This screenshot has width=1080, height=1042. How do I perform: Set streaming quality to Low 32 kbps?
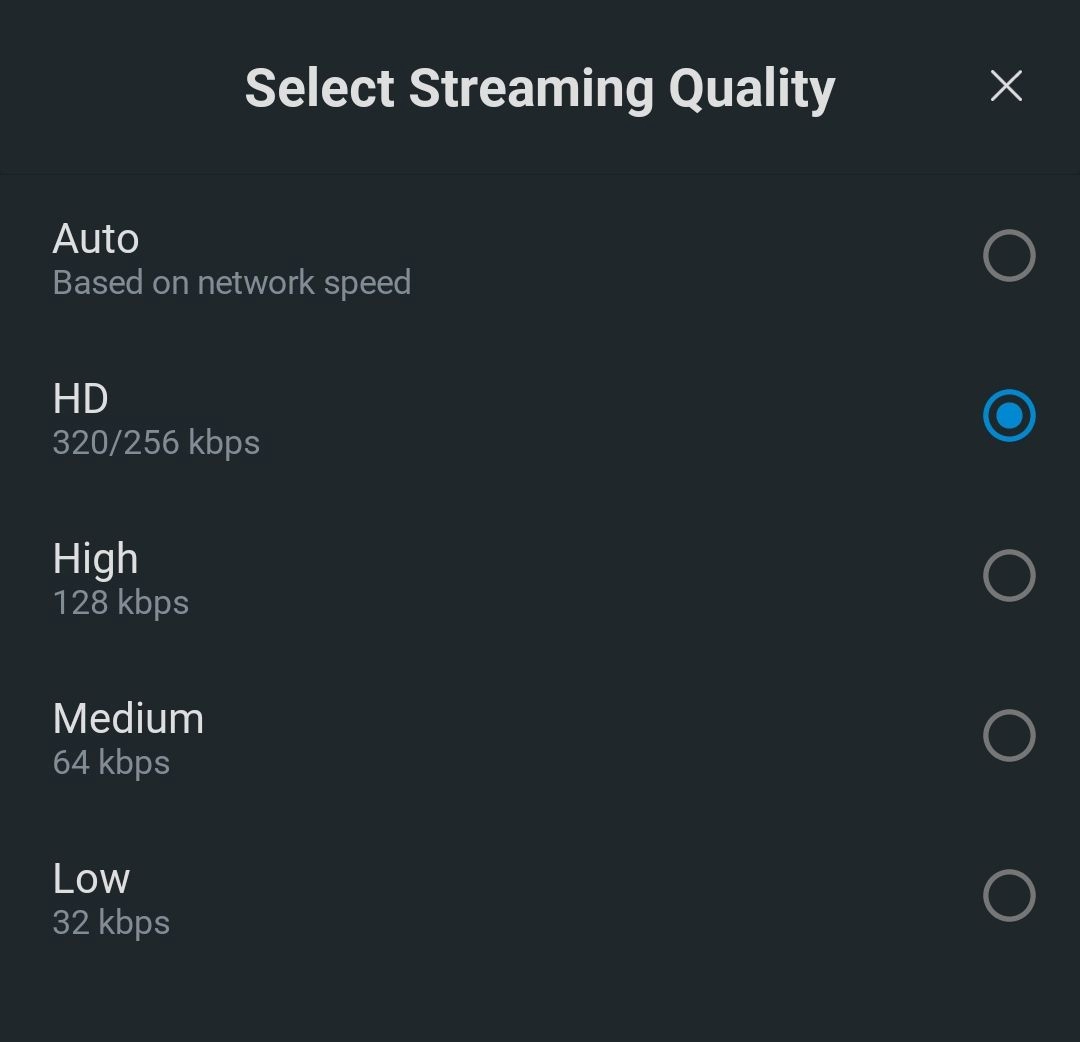(x=1008, y=896)
